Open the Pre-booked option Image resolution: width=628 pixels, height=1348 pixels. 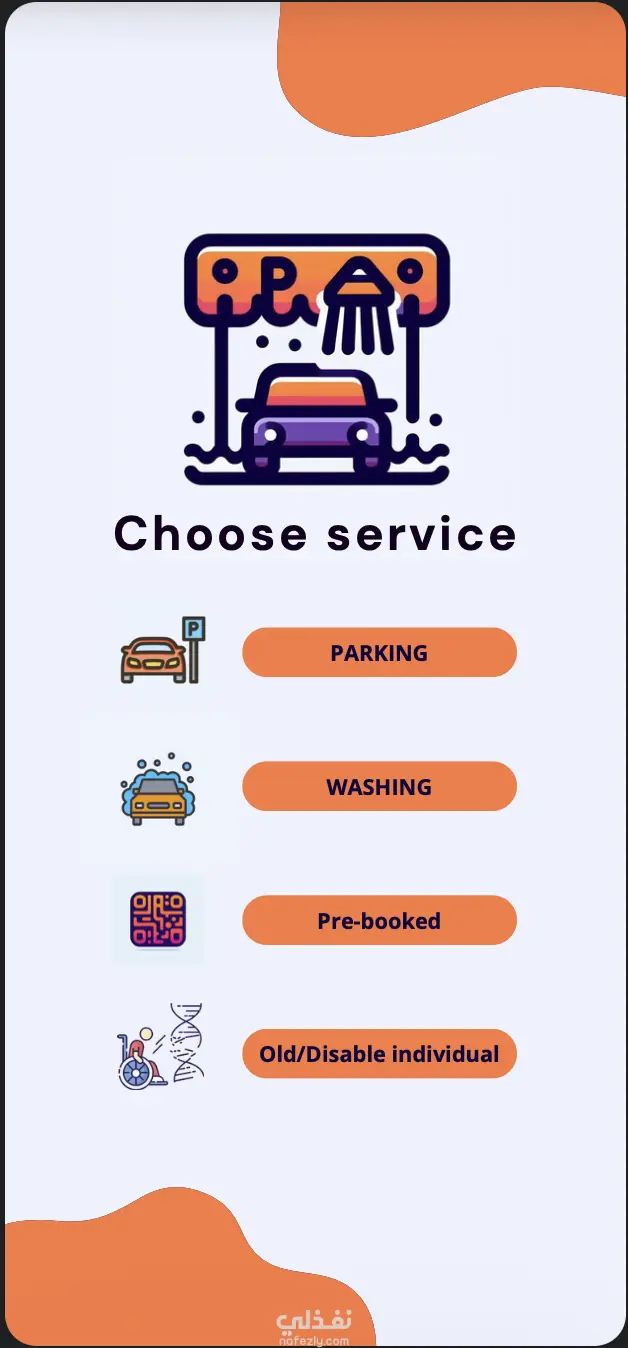[x=379, y=920]
